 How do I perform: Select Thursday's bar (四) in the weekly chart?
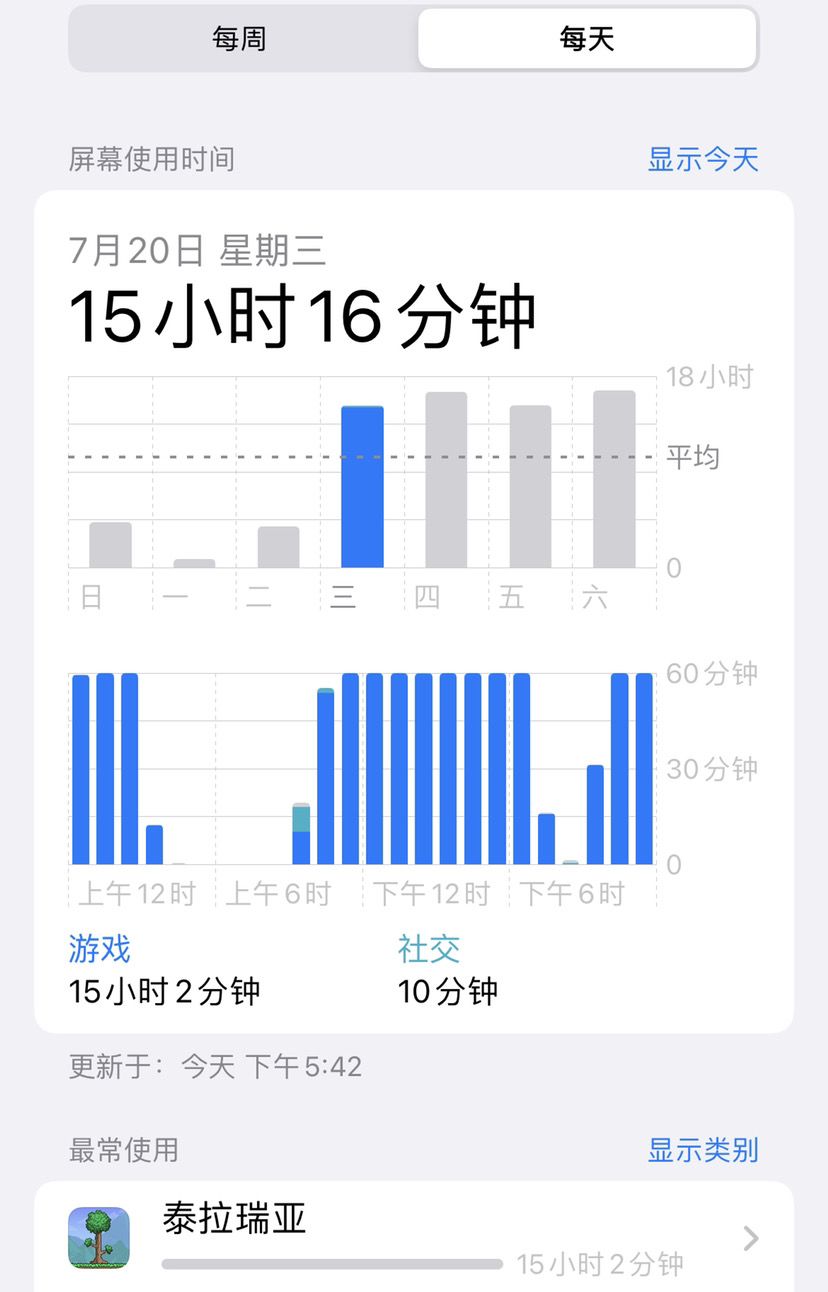(x=446, y=480)
